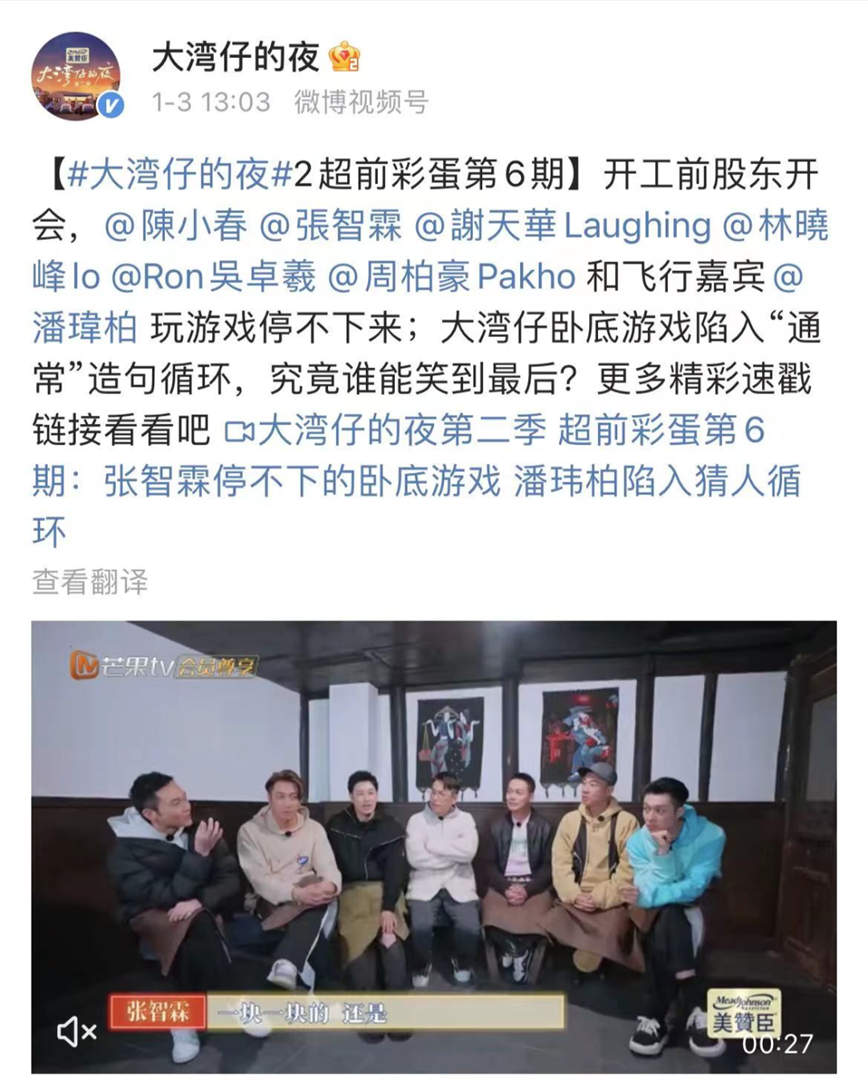Viewport: 868px width, 1091px height.
Task: Visit @陳小春's profile mention
Action: [x=175, y=228]
